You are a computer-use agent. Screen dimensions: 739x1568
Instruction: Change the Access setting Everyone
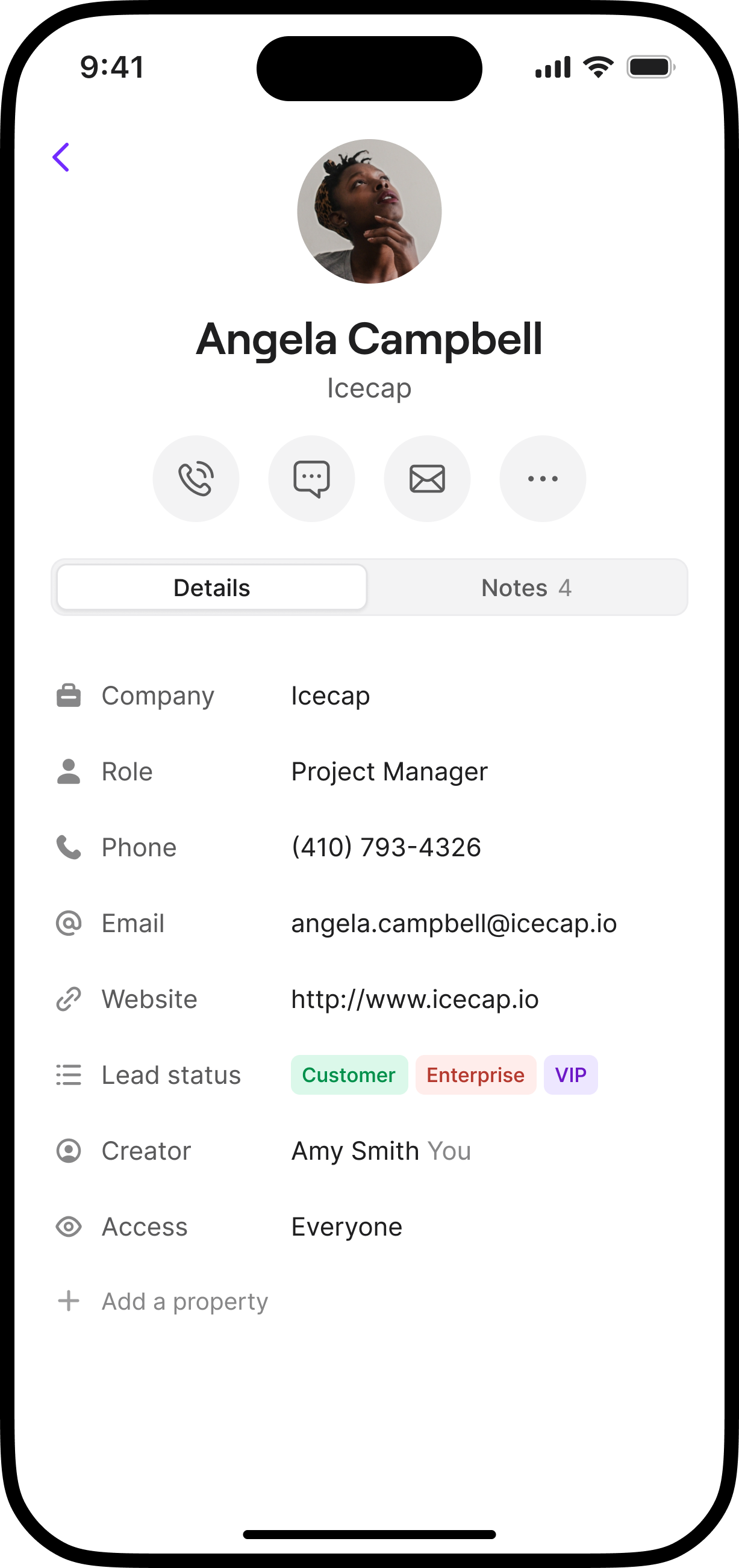(x=346, y=1227)
